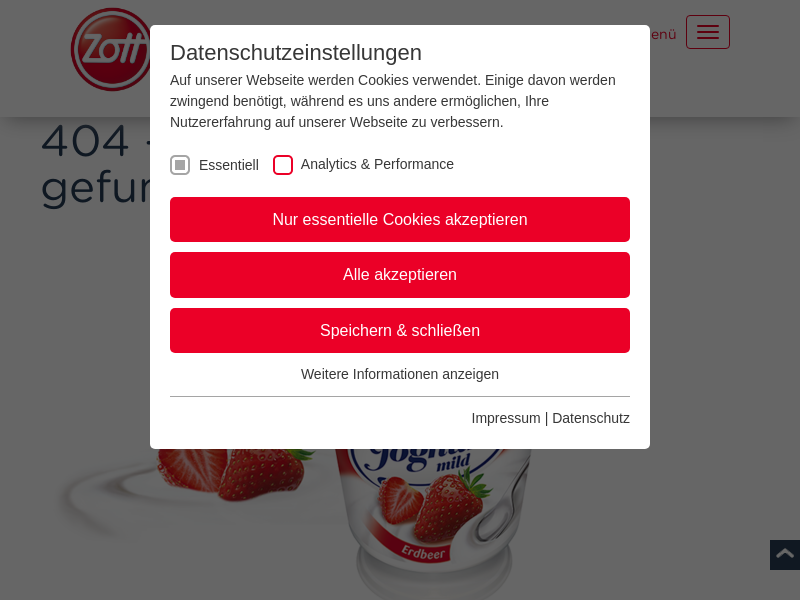Screen dimensions: 800x600
Task: Tap Alle akzeptieren button
Action: click(x=400, y=274)
